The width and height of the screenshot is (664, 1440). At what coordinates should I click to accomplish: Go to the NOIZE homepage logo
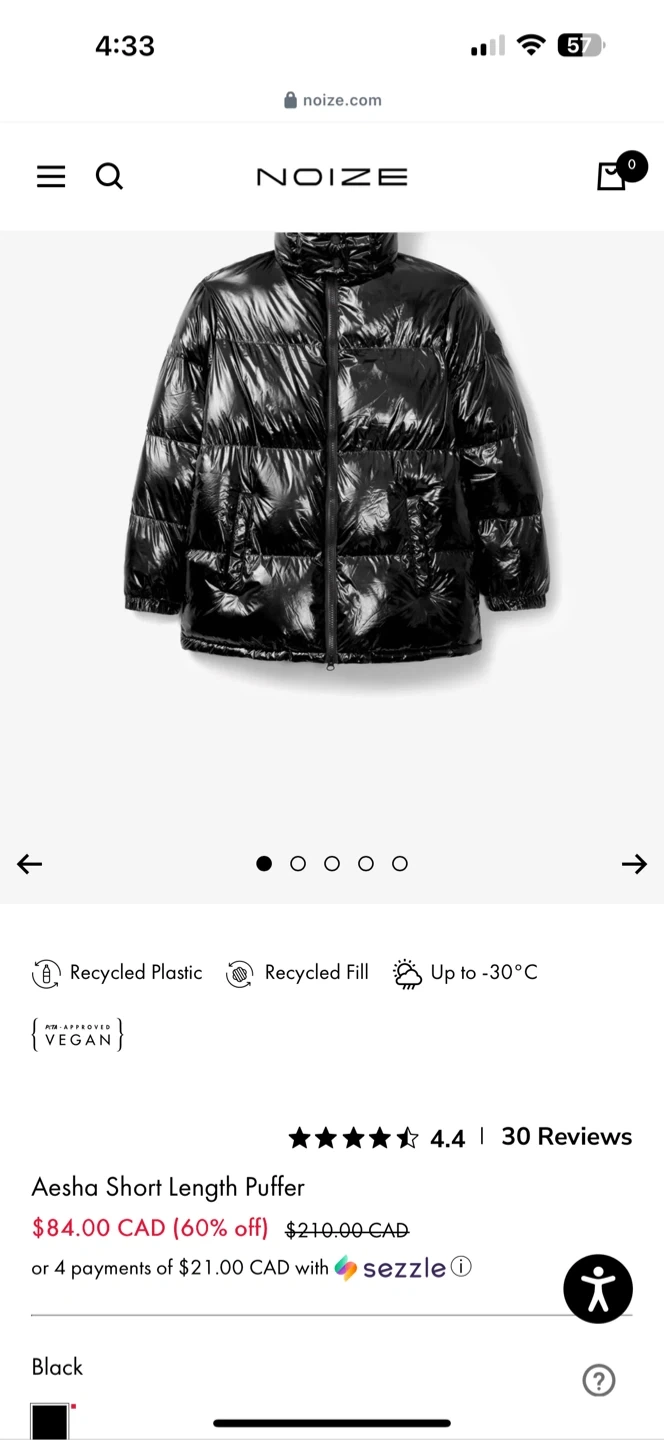click(x=332, y=177)
